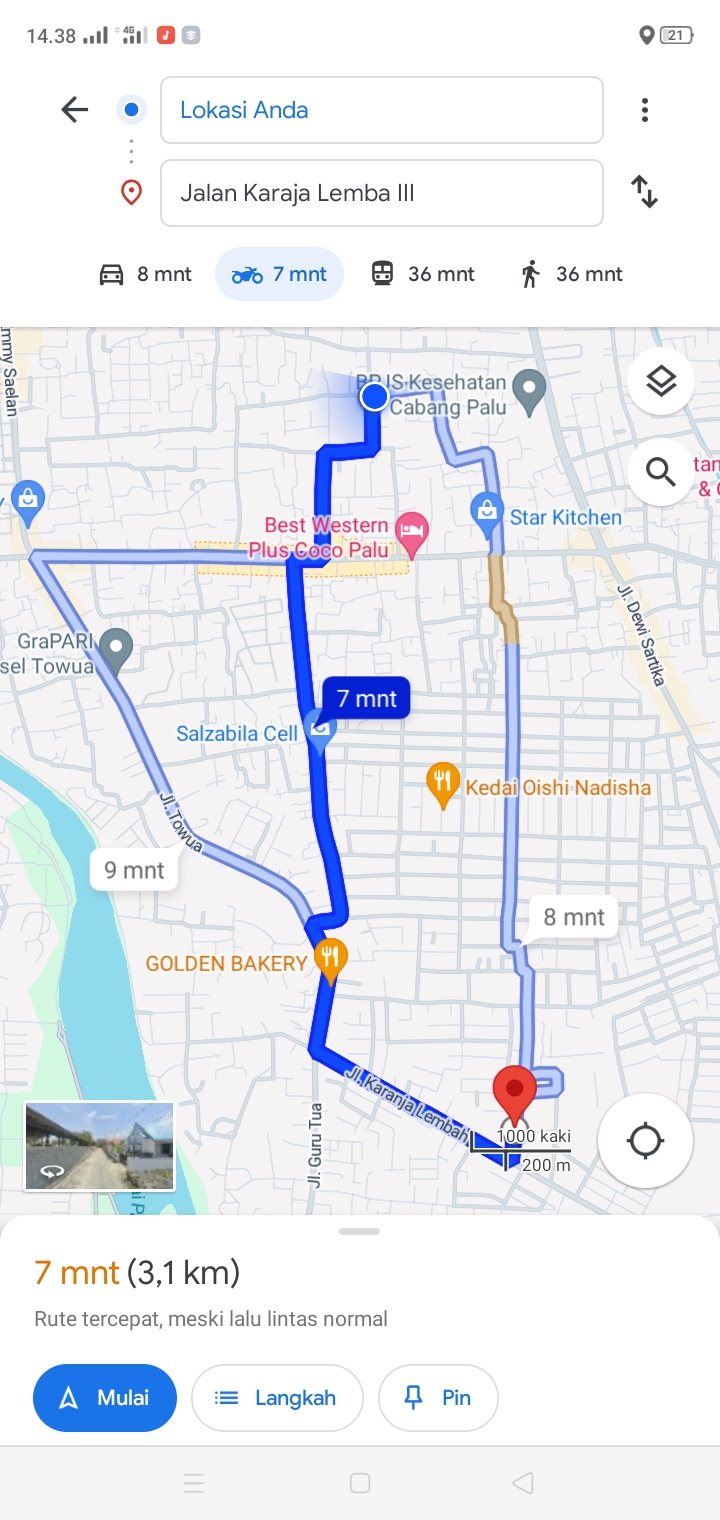The width and height of the screenshot is (720, 1520).
Task: Search along the route
Action: point(661,471)
